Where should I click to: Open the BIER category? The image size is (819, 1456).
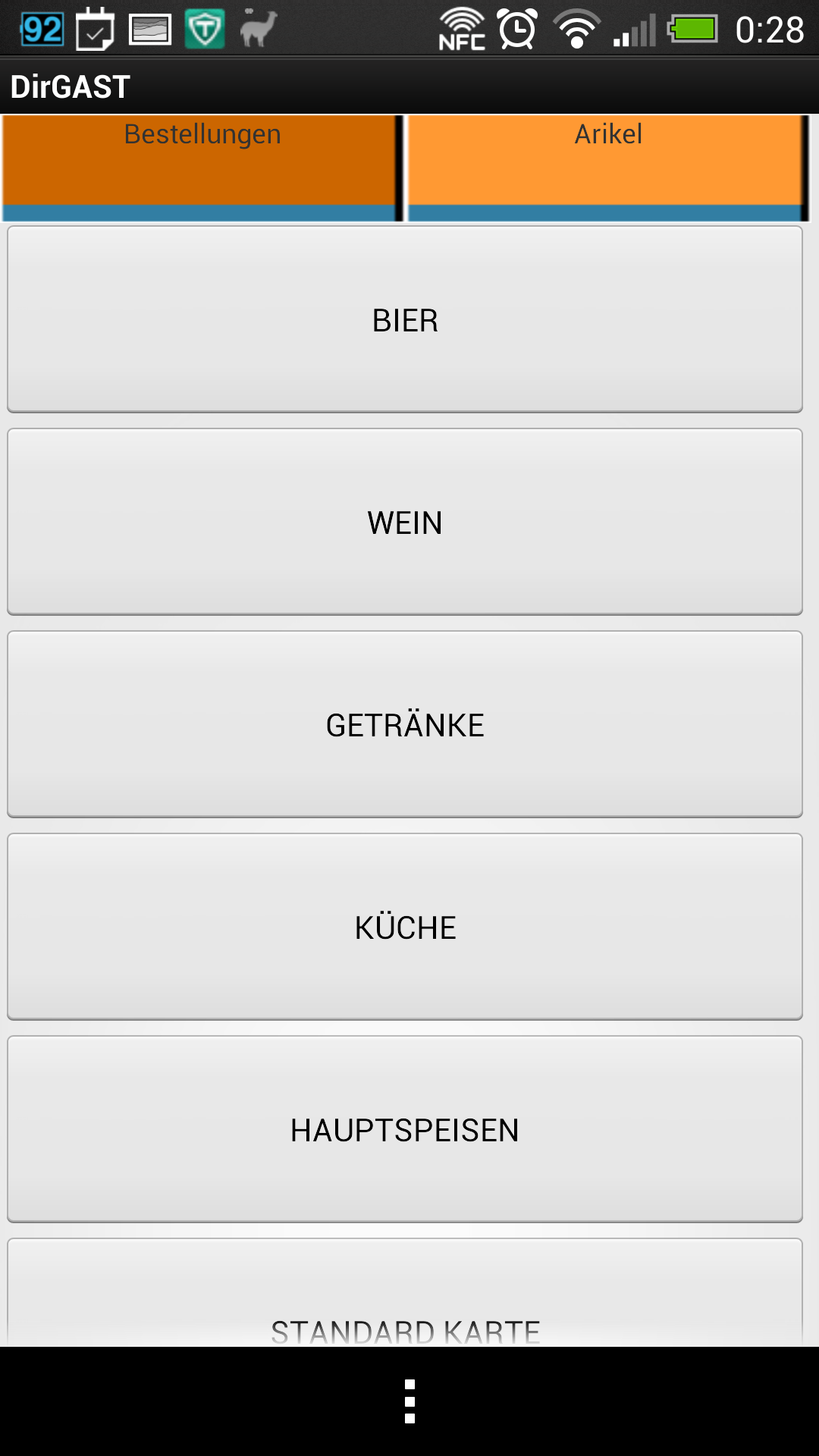[405, 319]
